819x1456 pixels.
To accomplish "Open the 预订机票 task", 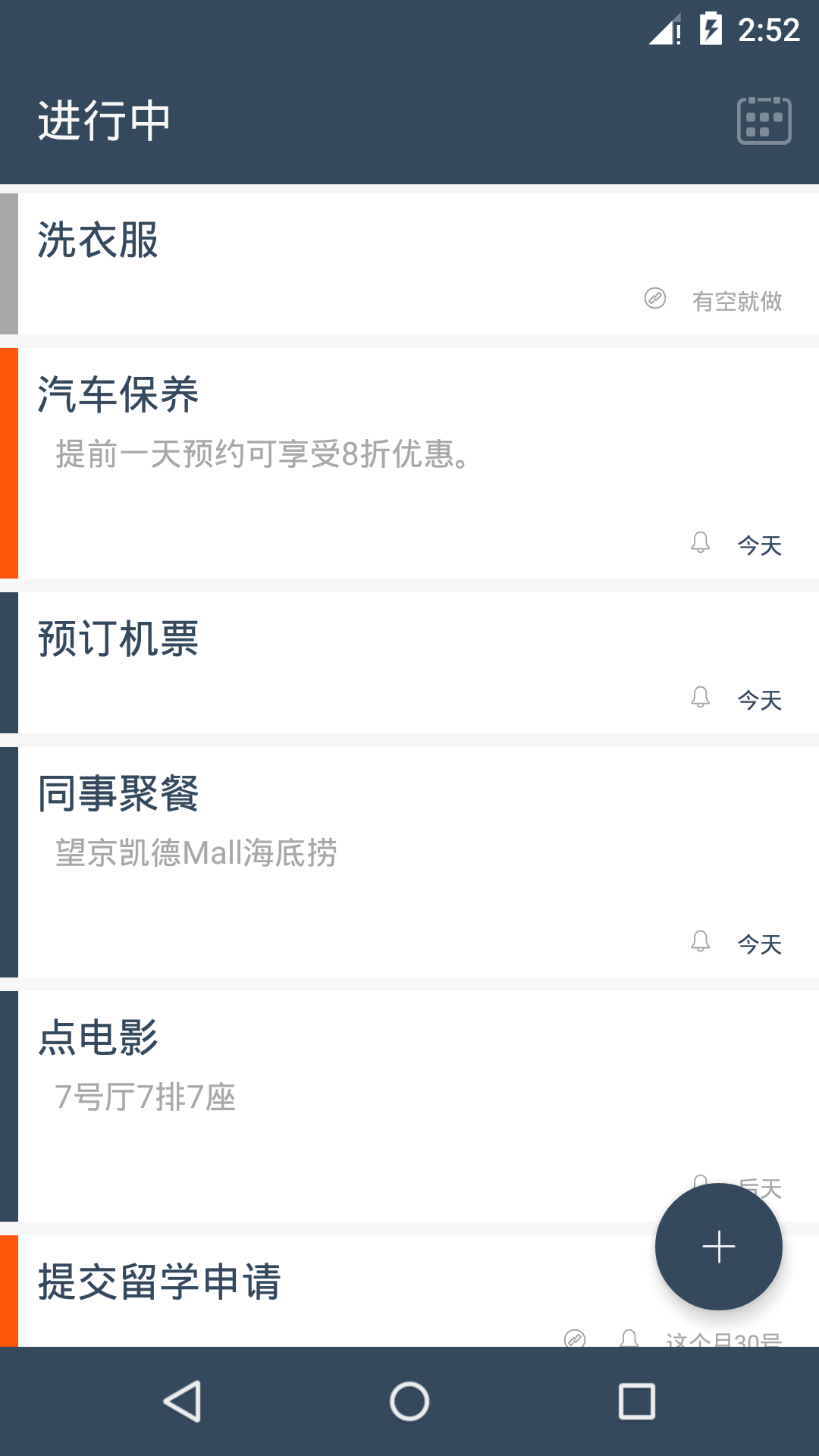I will pos(409,663).
